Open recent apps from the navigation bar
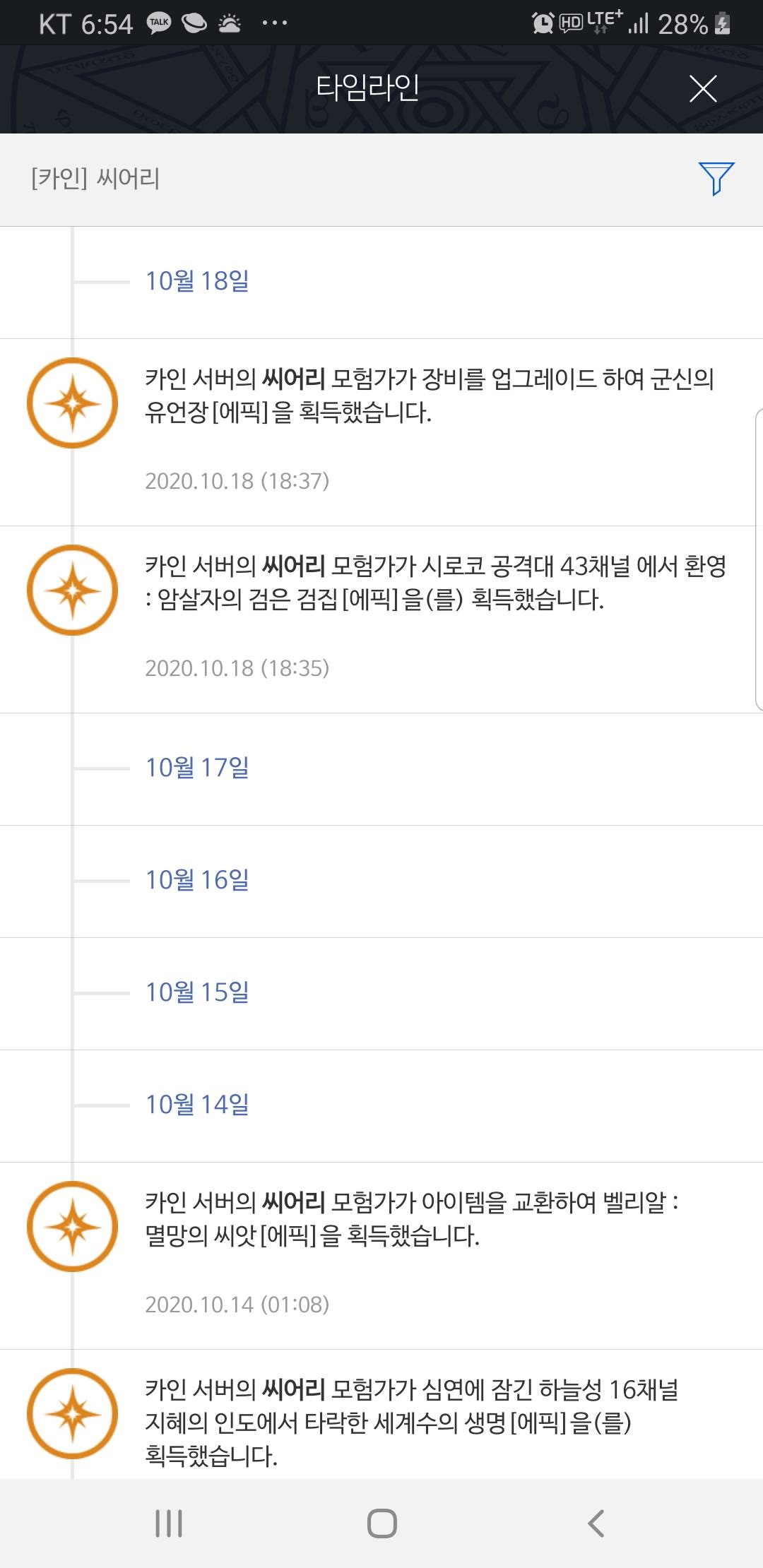This screenshot has width=763, height=1568. click(x=169, y=1524)
